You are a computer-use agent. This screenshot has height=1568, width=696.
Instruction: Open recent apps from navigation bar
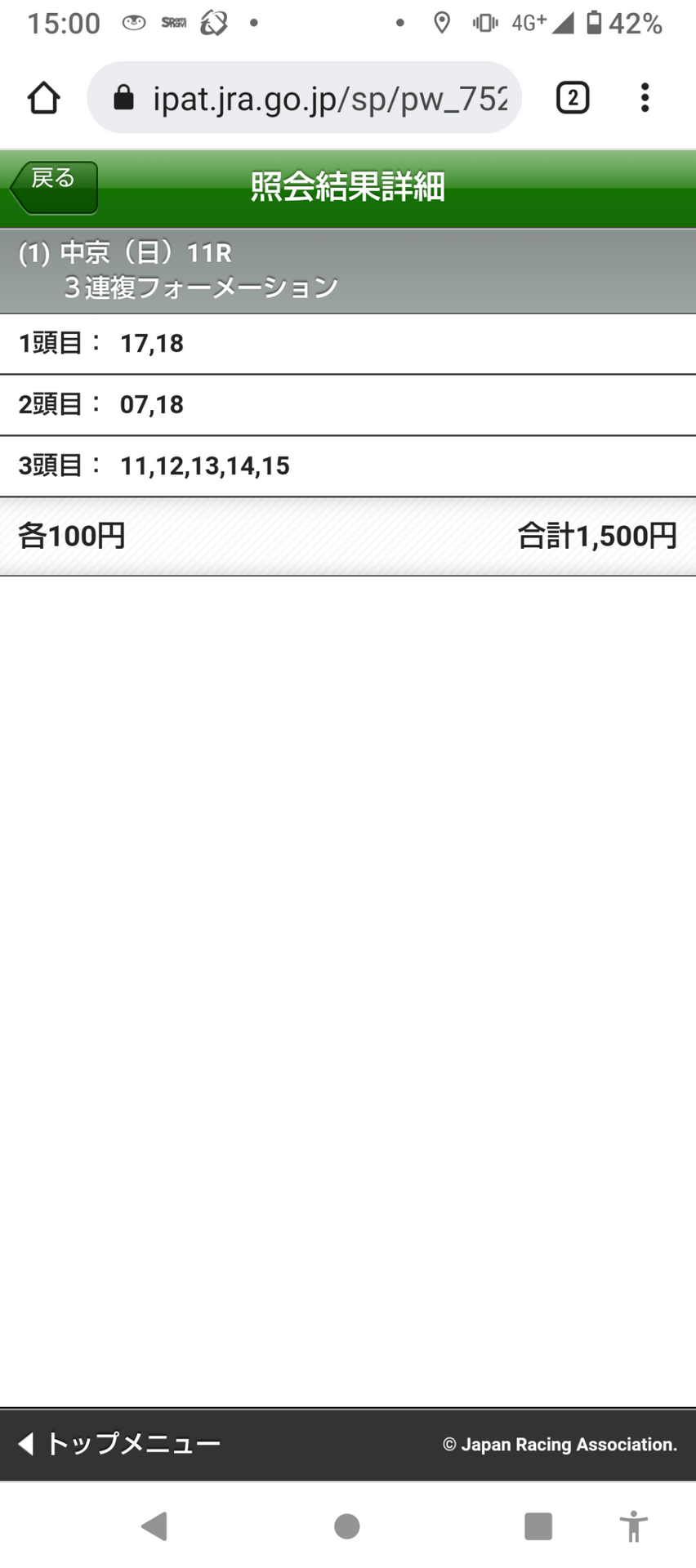pyautogui.click(x=538, y=1526)
